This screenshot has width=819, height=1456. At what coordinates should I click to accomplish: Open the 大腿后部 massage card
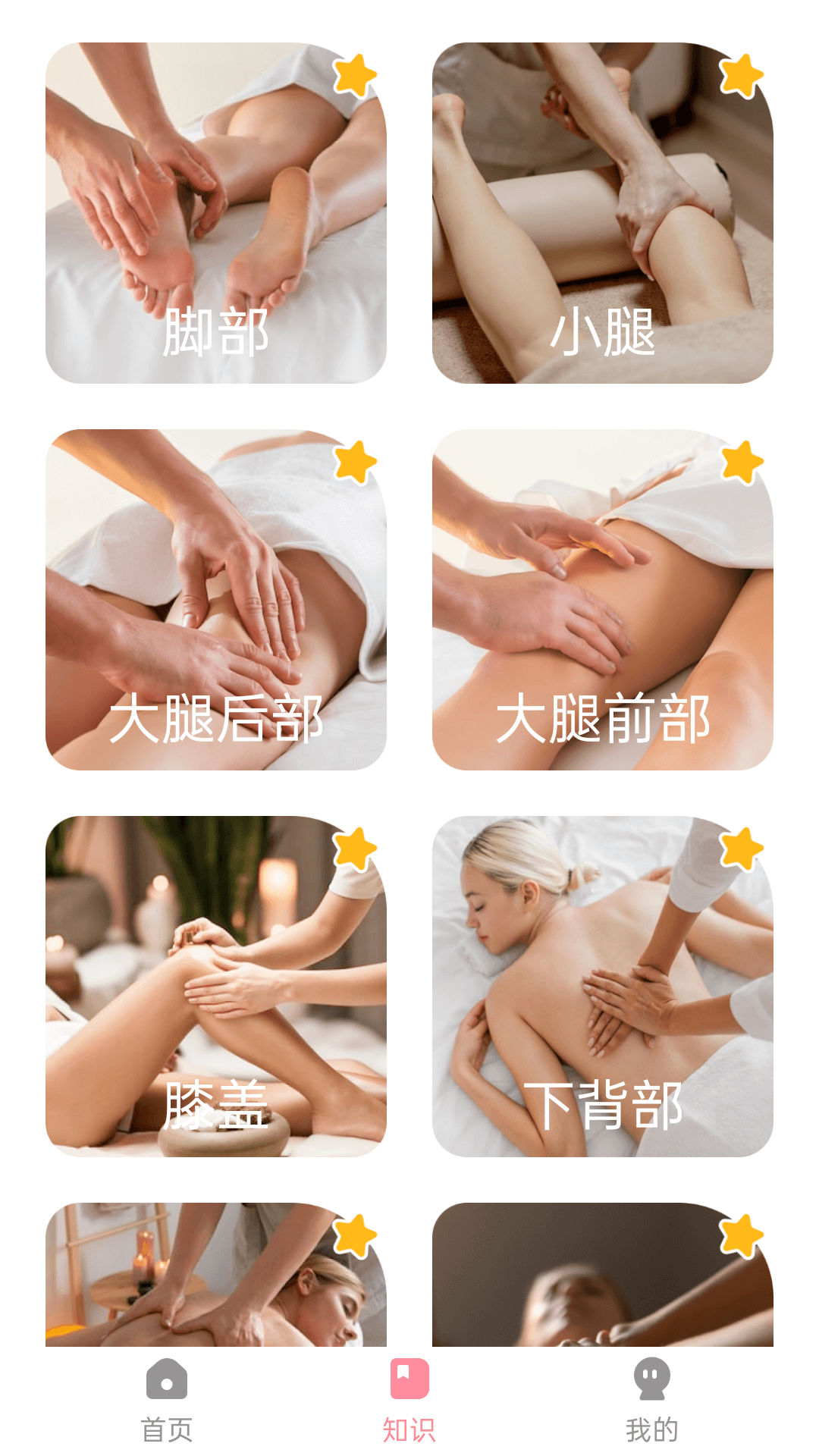click(216, 600)
